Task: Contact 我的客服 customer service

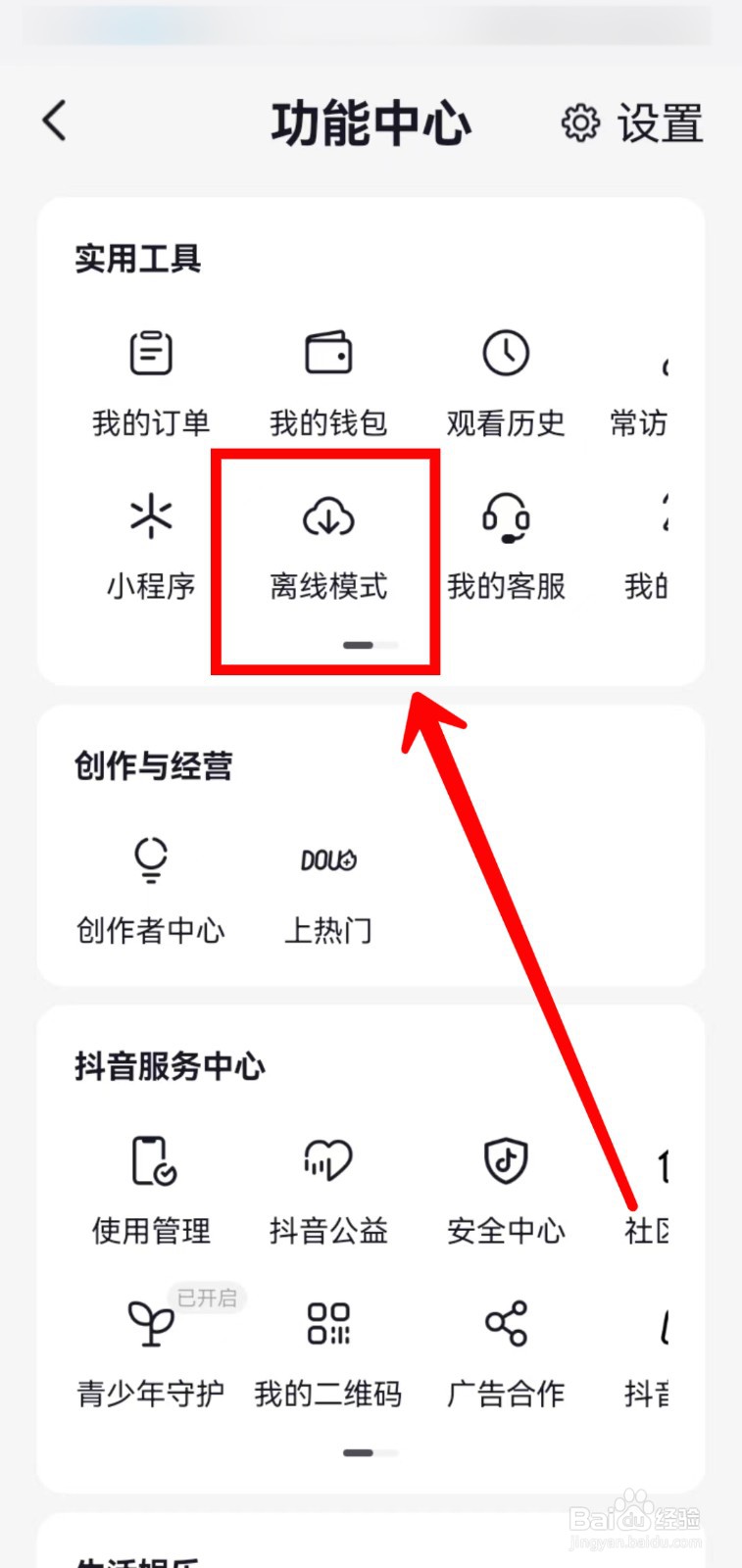Action: coord(505,519)
